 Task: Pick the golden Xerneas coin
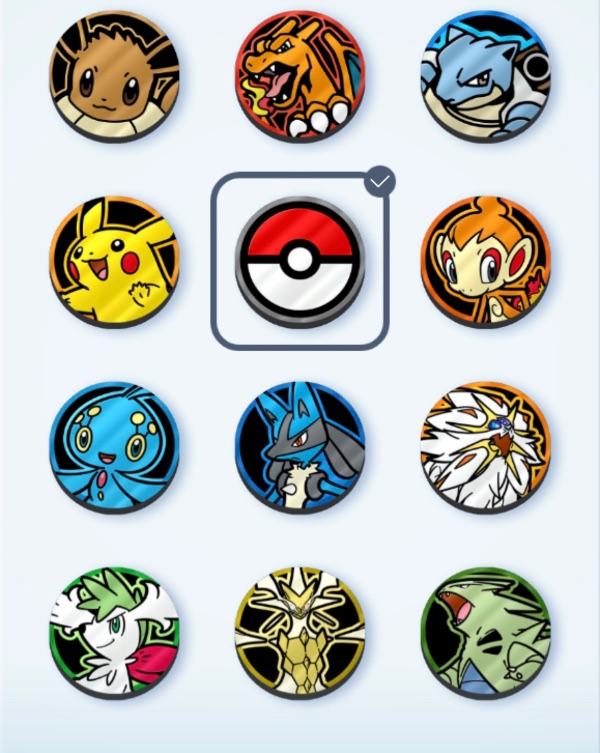click(300, 632)
